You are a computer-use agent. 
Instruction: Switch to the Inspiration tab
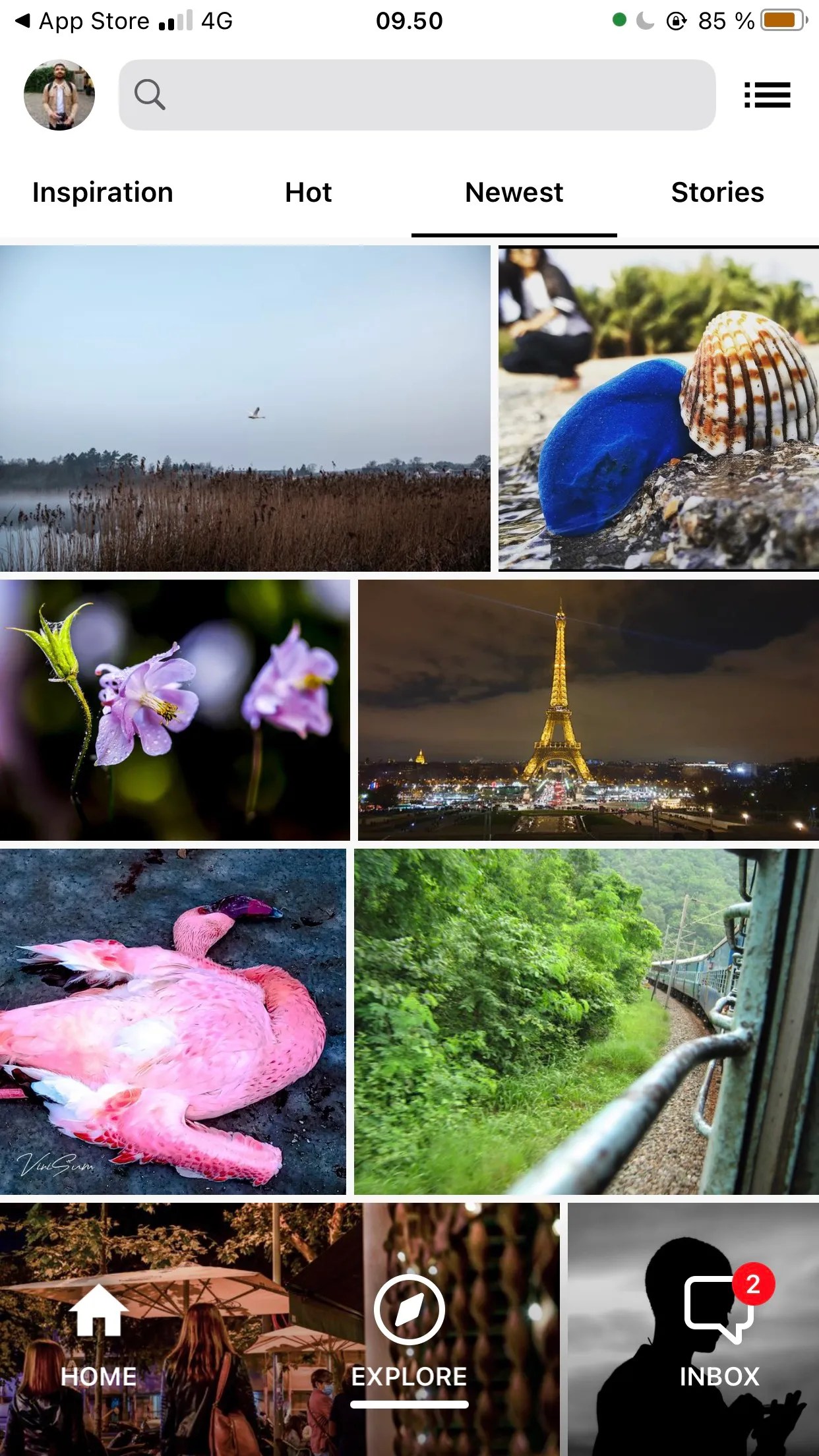point(103,193)
